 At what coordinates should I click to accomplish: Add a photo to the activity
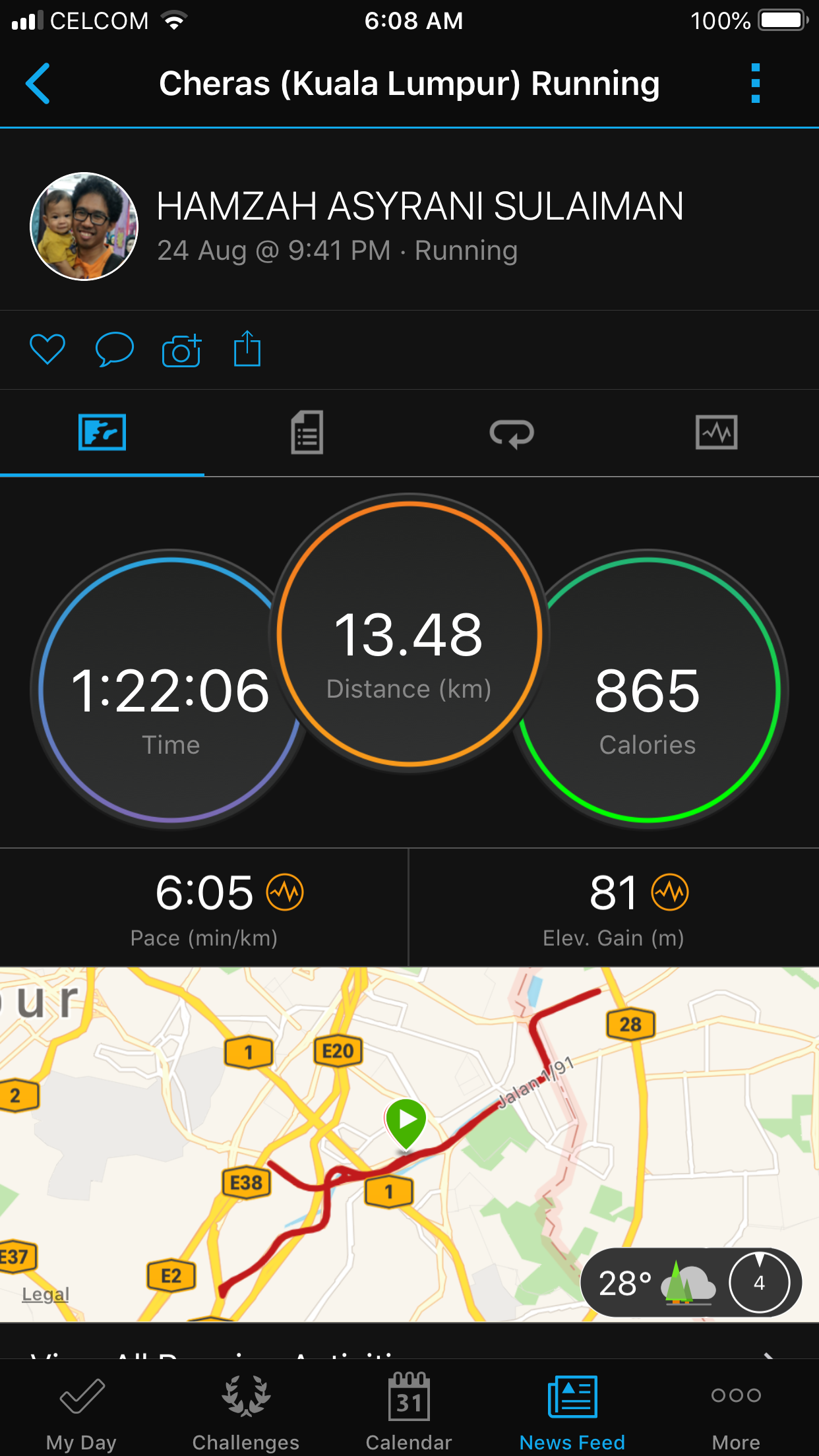(181, 350)
